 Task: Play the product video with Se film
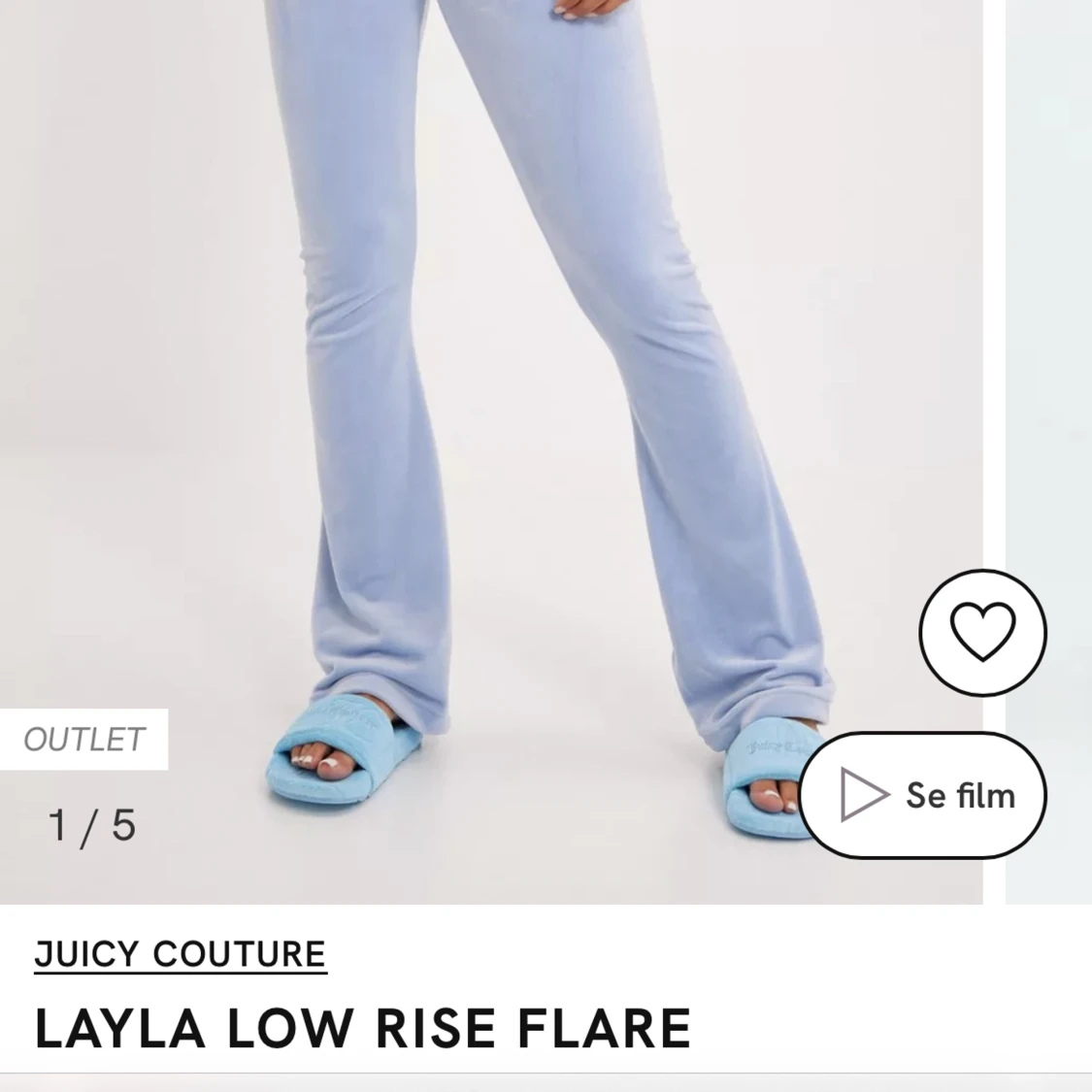click(923, 795)
